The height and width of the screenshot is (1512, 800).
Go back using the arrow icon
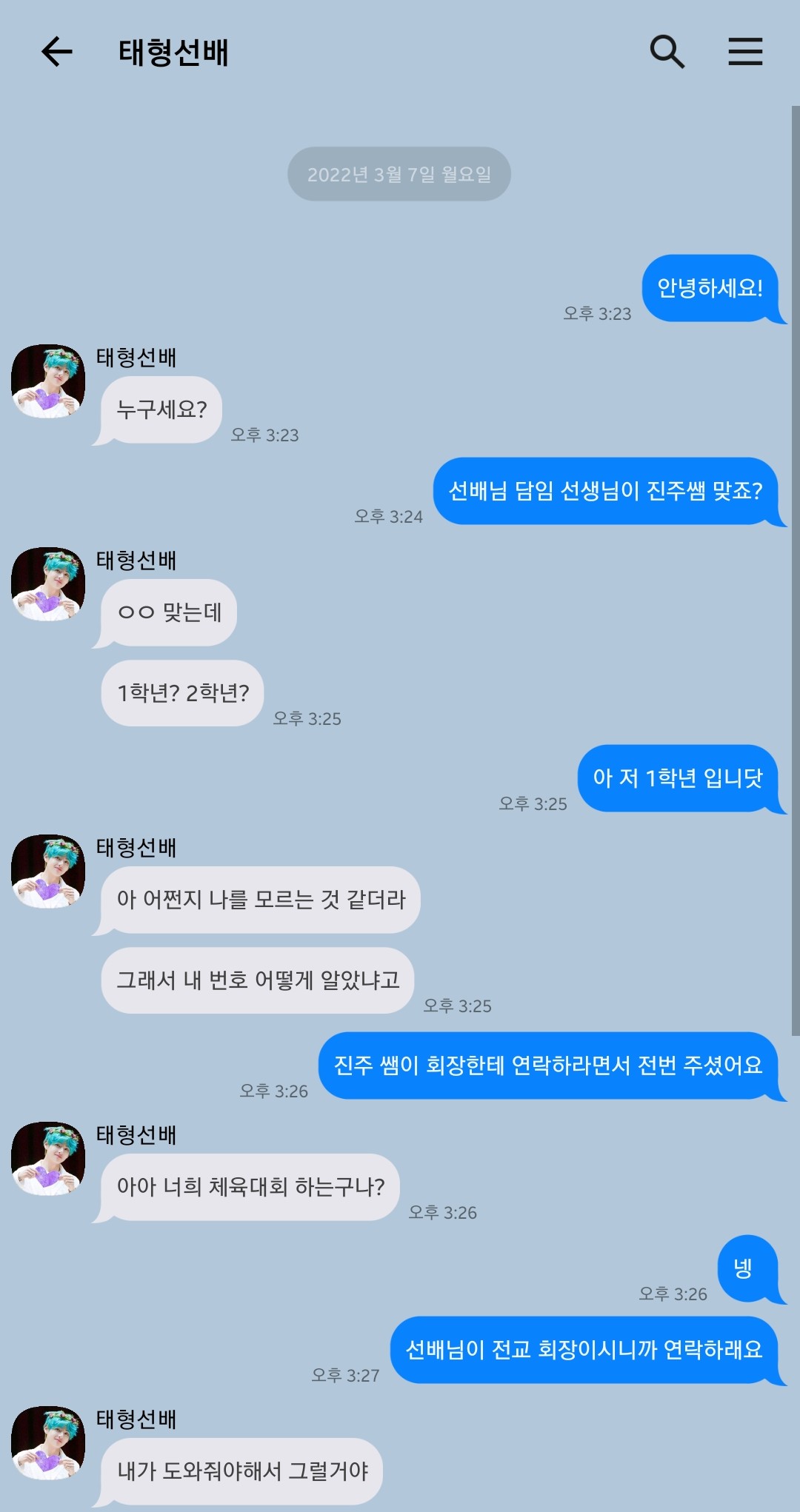coord(56,52)
